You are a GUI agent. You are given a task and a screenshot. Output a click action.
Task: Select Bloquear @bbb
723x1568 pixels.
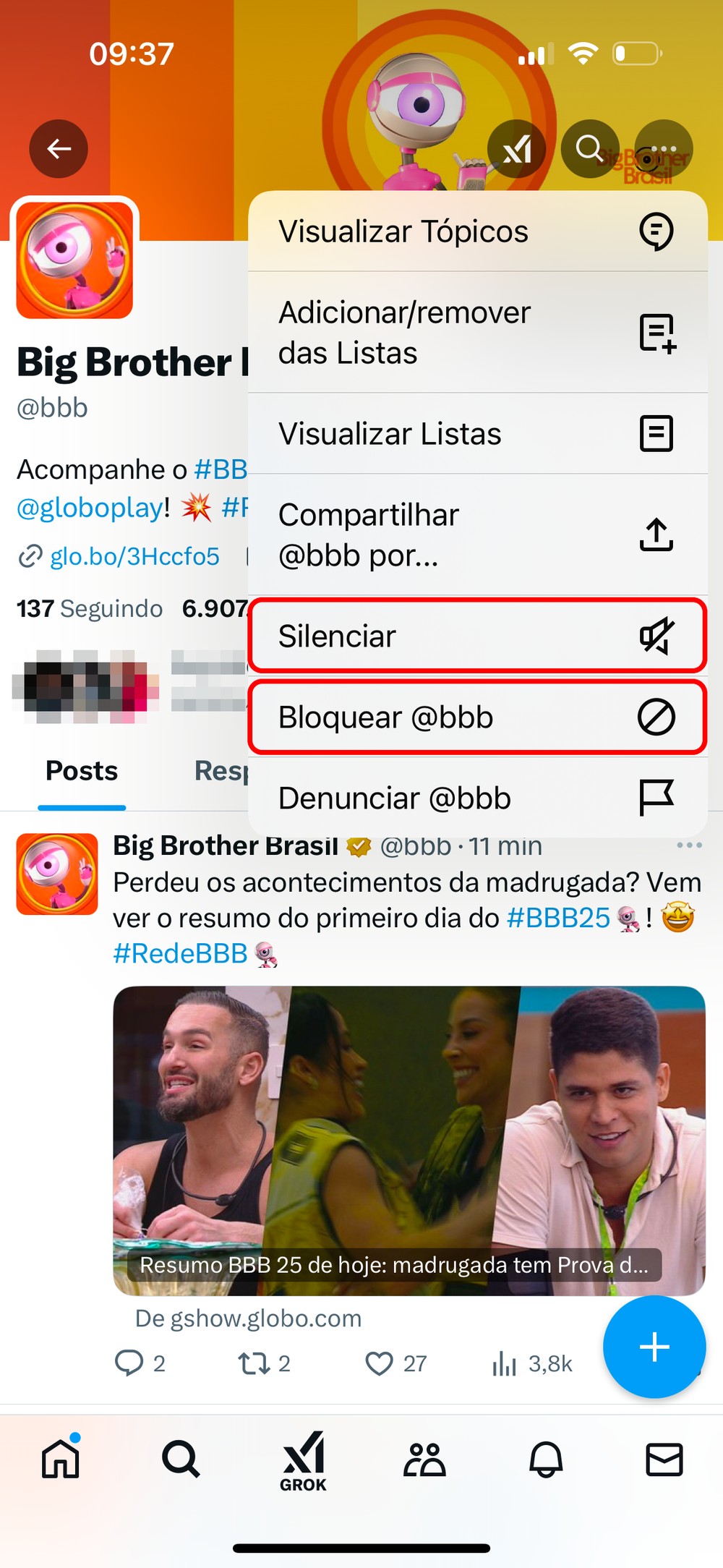pyautogui.click(x=477, y=717)
